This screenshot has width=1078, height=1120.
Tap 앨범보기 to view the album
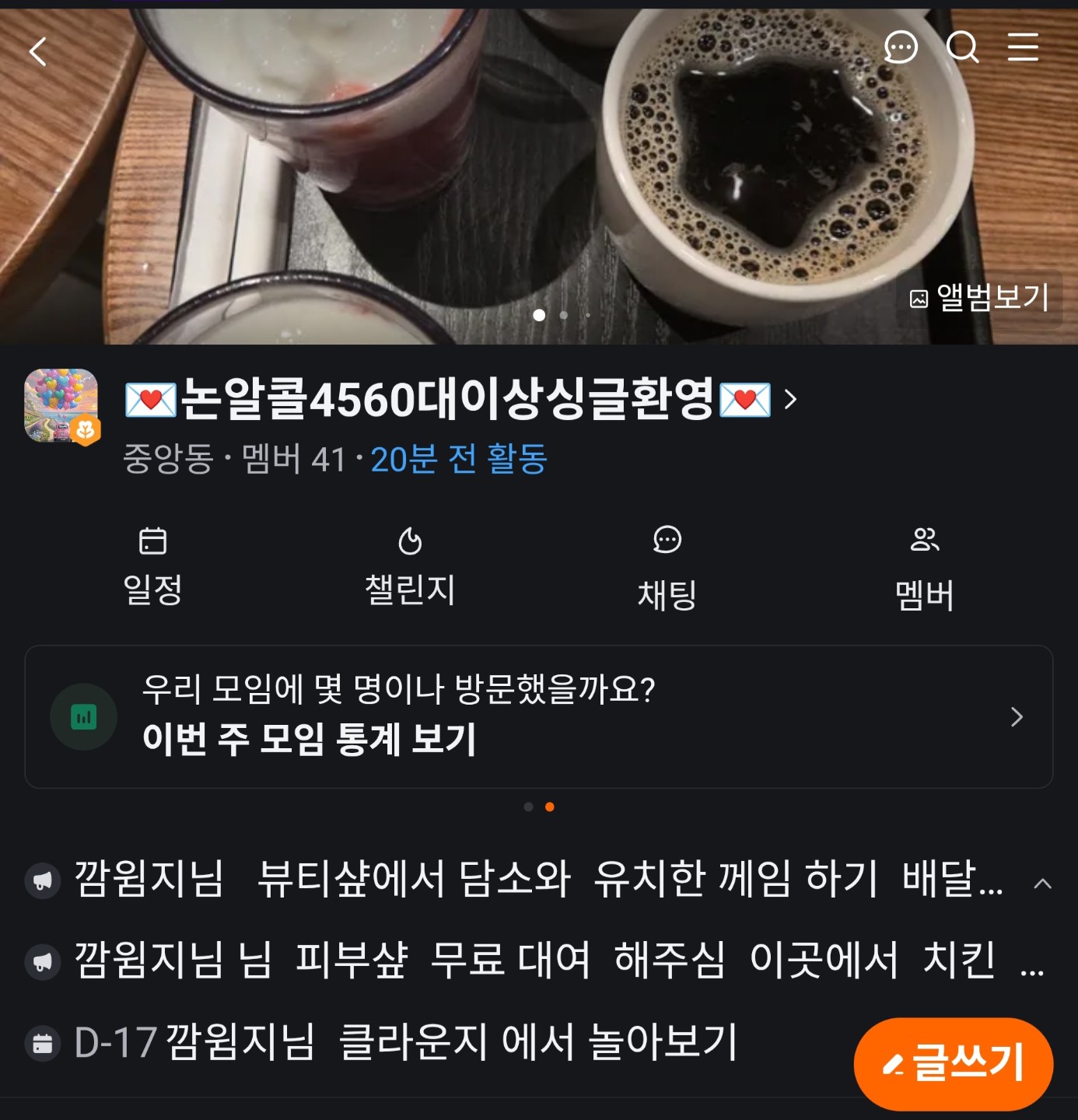tap(980, 298)
